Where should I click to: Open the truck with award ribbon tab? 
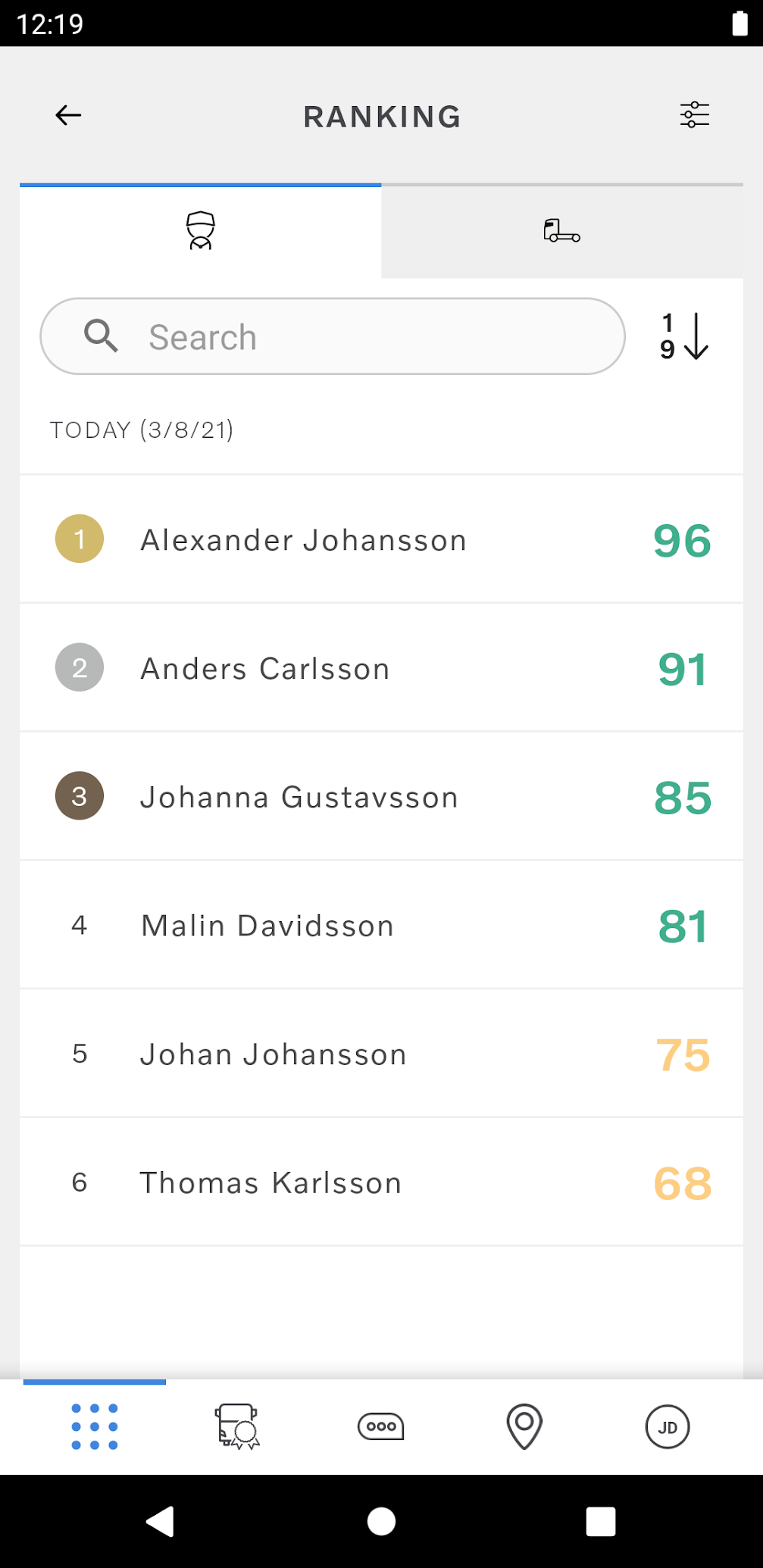coord(237,1427)
